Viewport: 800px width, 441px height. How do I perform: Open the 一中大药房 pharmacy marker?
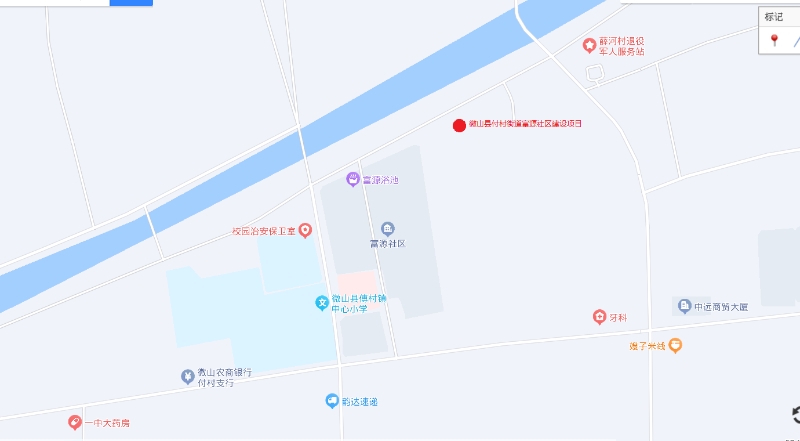[74, 422]
